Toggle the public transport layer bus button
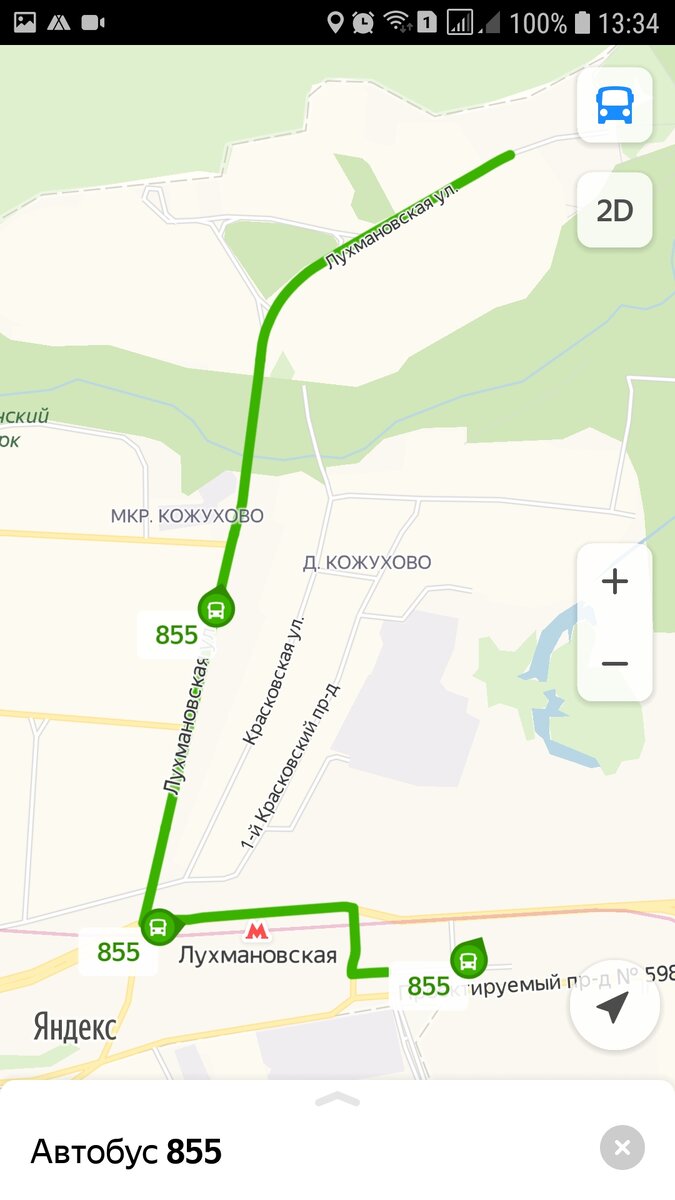 [x=615, y=105]
